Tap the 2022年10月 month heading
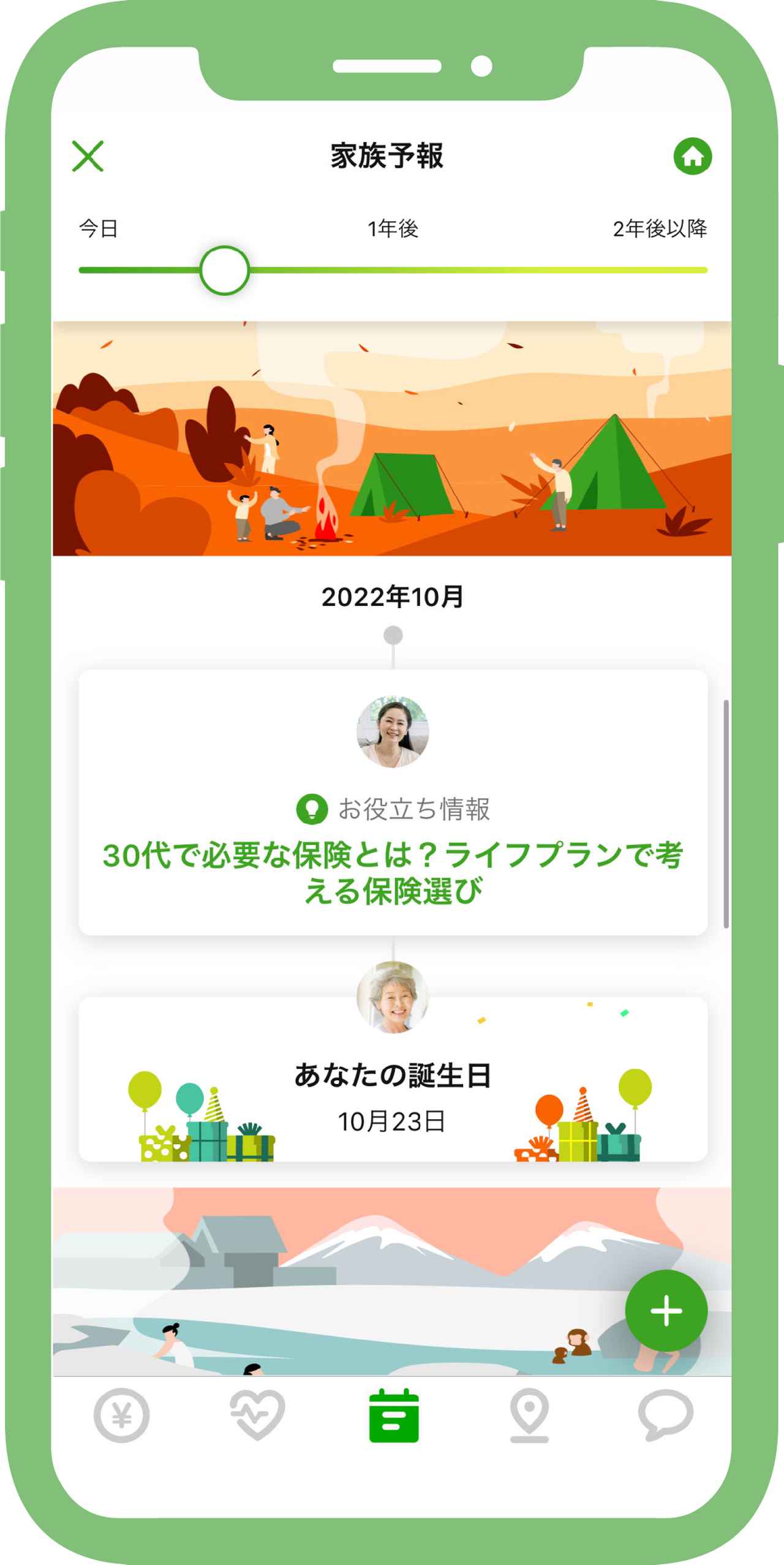This screenshot has width=784, height=1565. pos(392,594)
